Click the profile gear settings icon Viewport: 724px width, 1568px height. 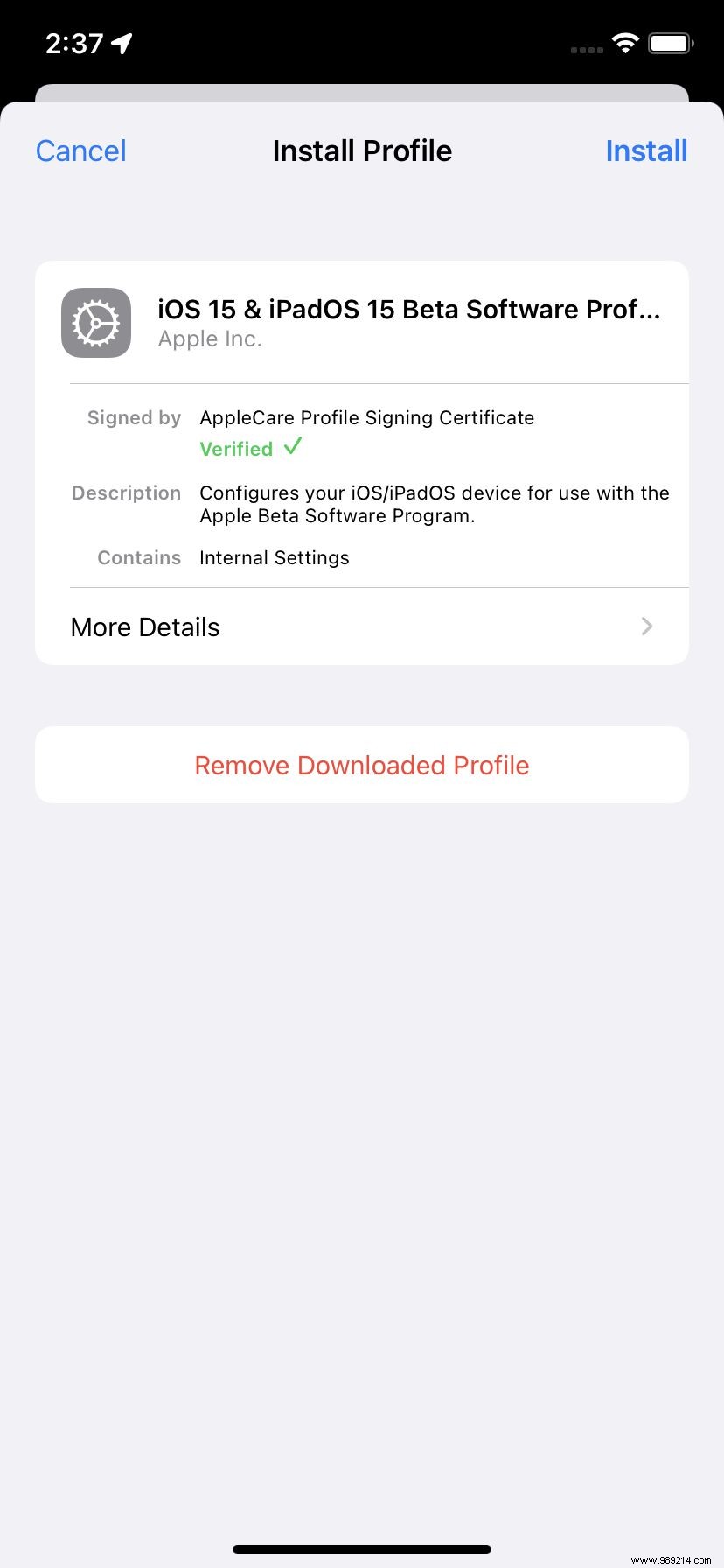[x=94, y=322]
